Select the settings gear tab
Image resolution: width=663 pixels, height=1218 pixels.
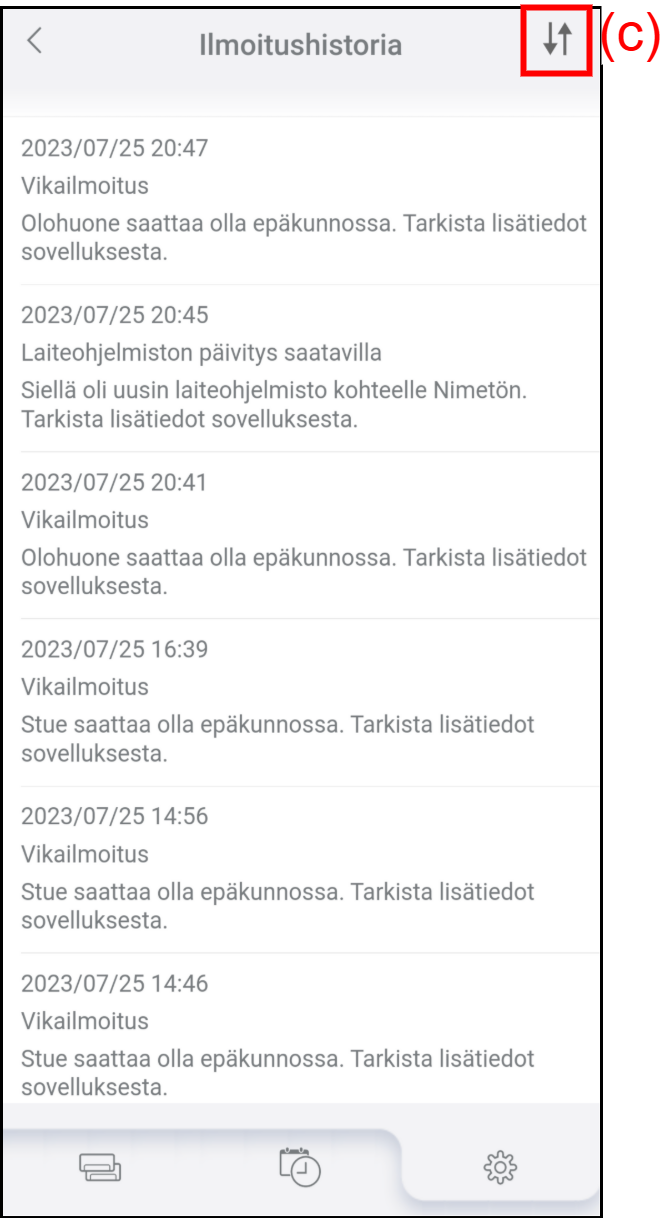[x=499, y=1166]
